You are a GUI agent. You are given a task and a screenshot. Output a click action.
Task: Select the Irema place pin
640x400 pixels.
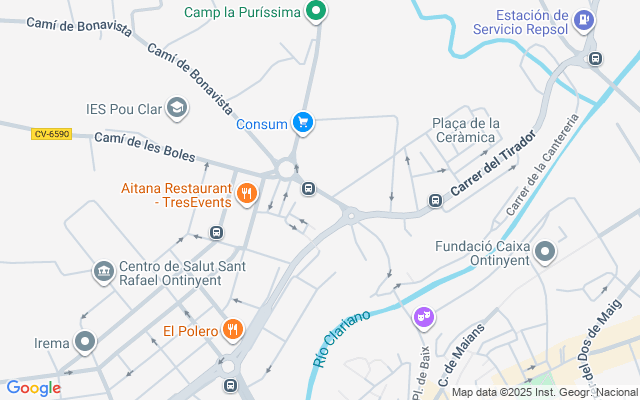86,343
